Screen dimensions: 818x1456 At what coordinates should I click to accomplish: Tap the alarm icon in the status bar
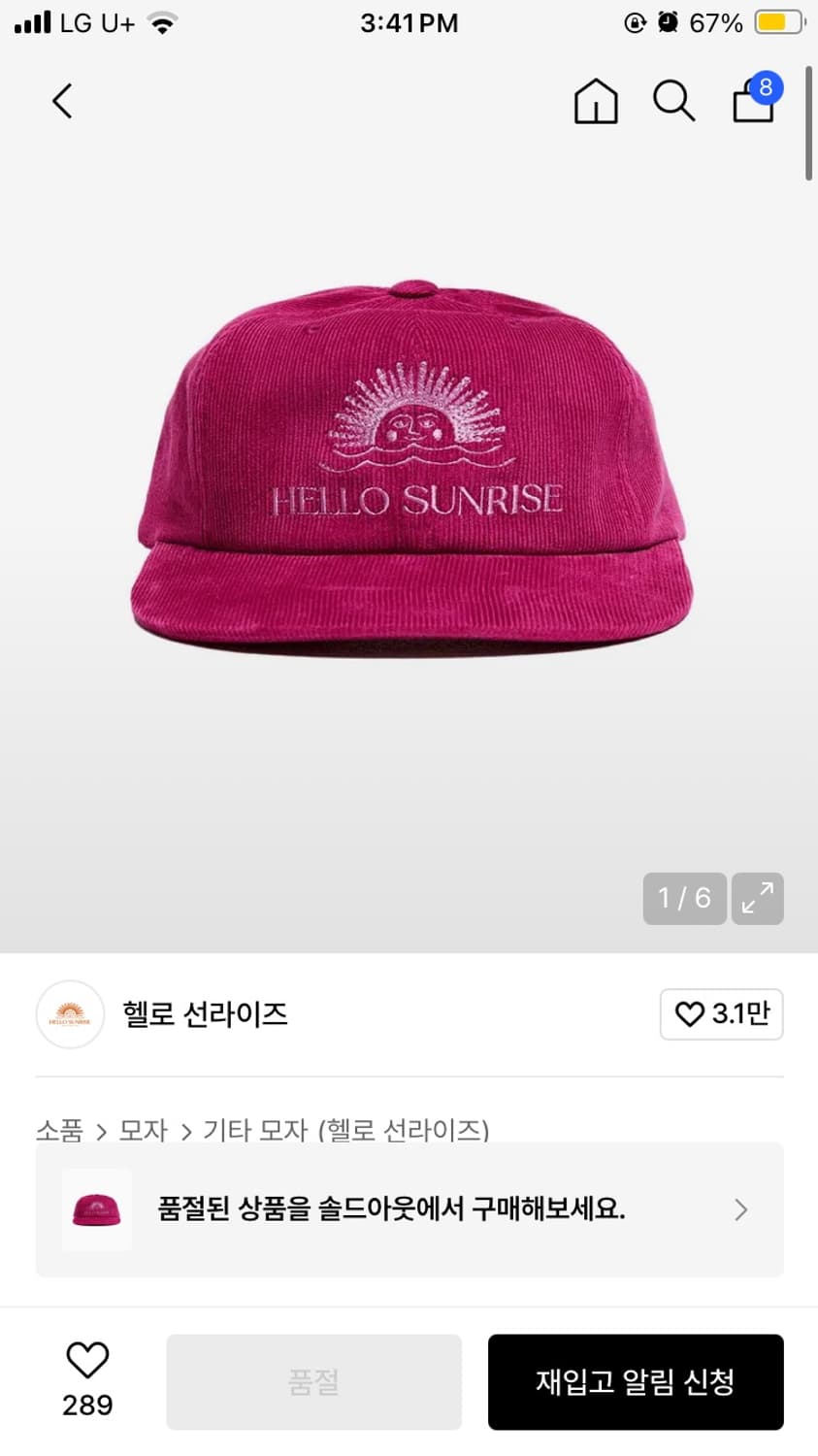[668, 21]
